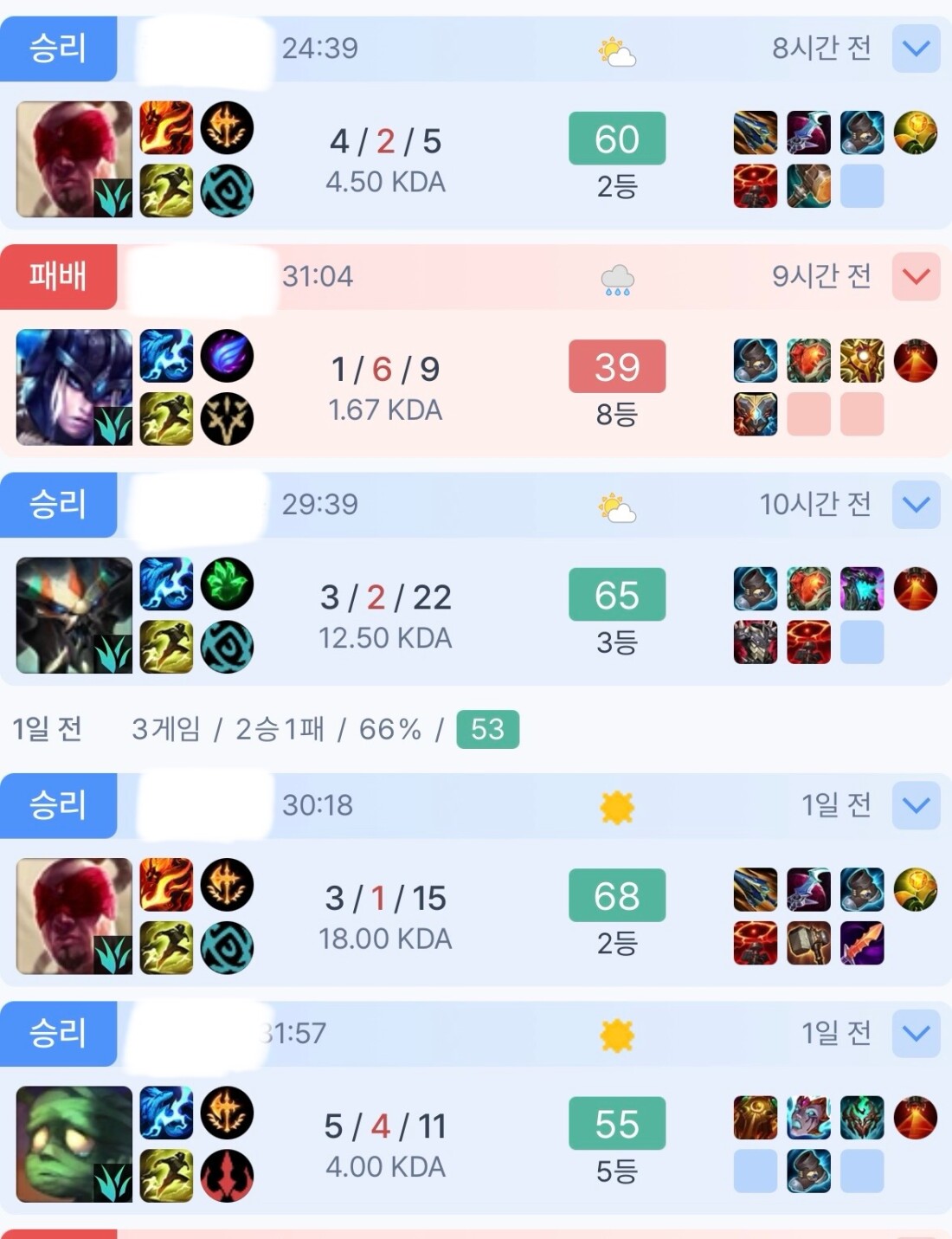
Task: Open the 3/2/22 KDA match card
Action: pos(385,615)
